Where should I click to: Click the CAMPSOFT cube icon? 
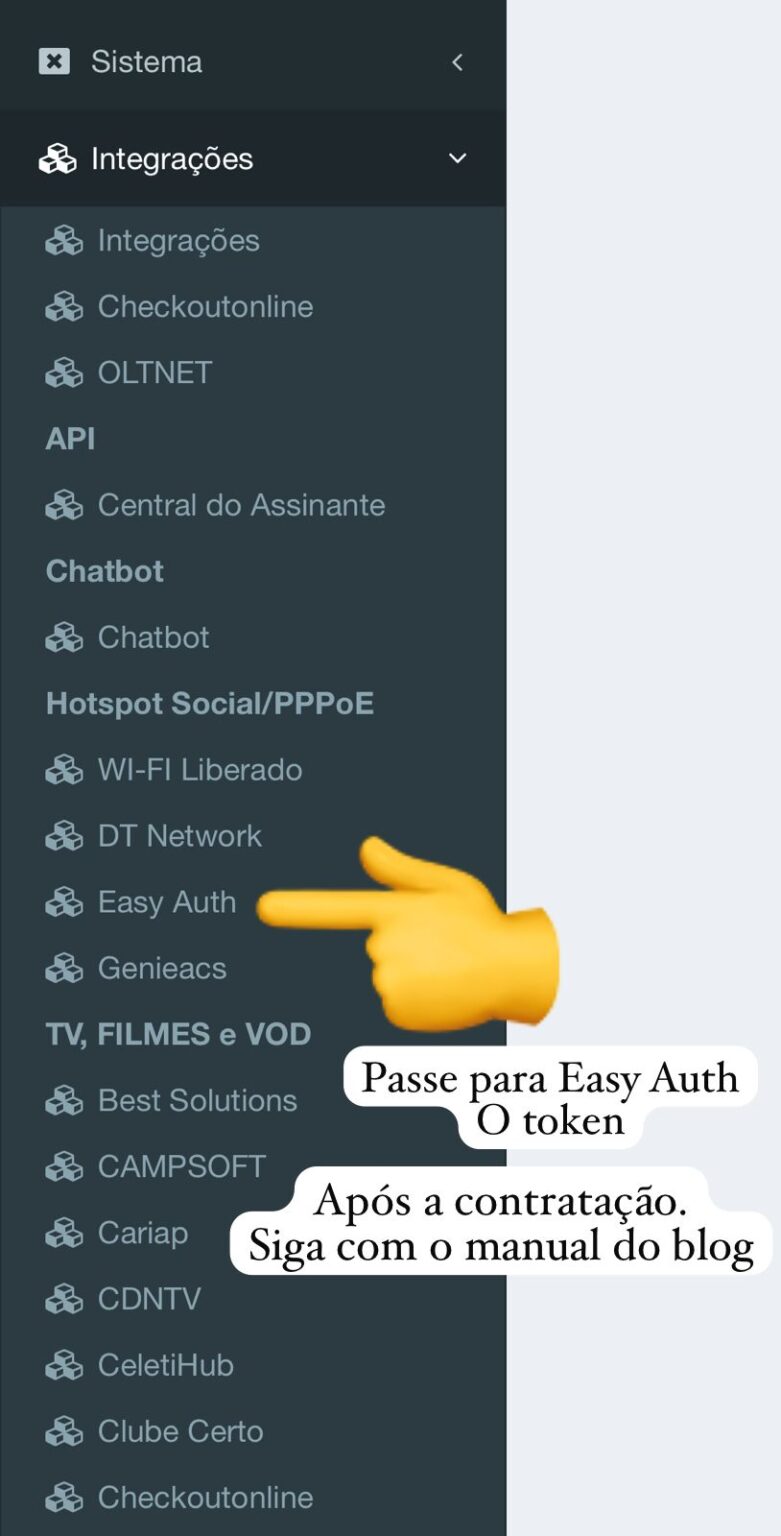point(65,1166)
